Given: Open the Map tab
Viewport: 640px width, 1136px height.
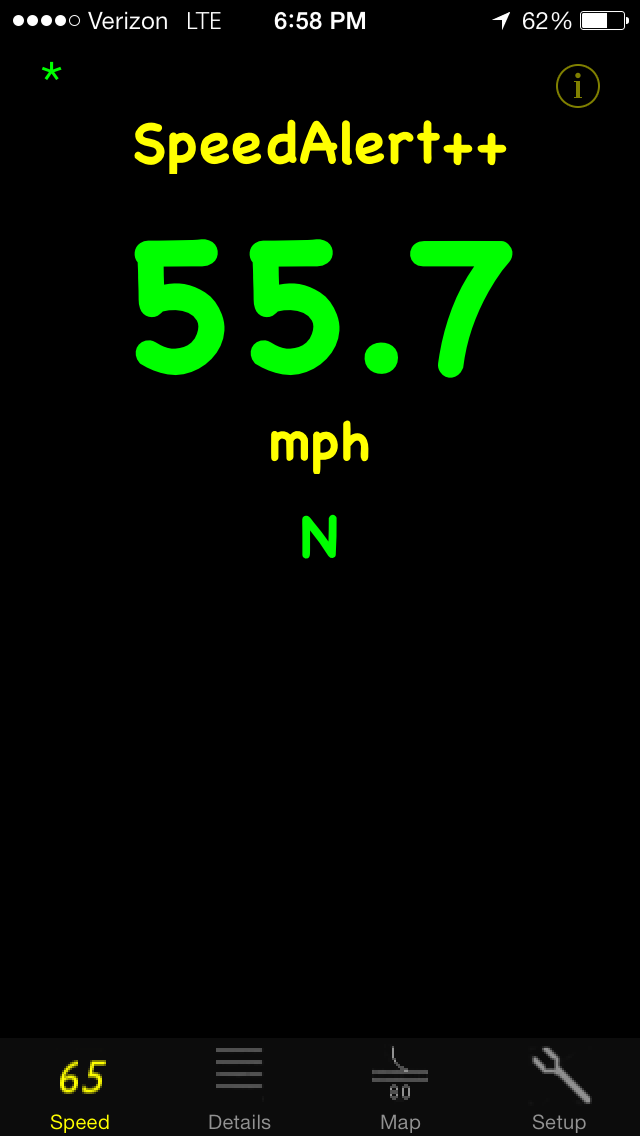Looking at the screenshot, I should [400, 1088].
